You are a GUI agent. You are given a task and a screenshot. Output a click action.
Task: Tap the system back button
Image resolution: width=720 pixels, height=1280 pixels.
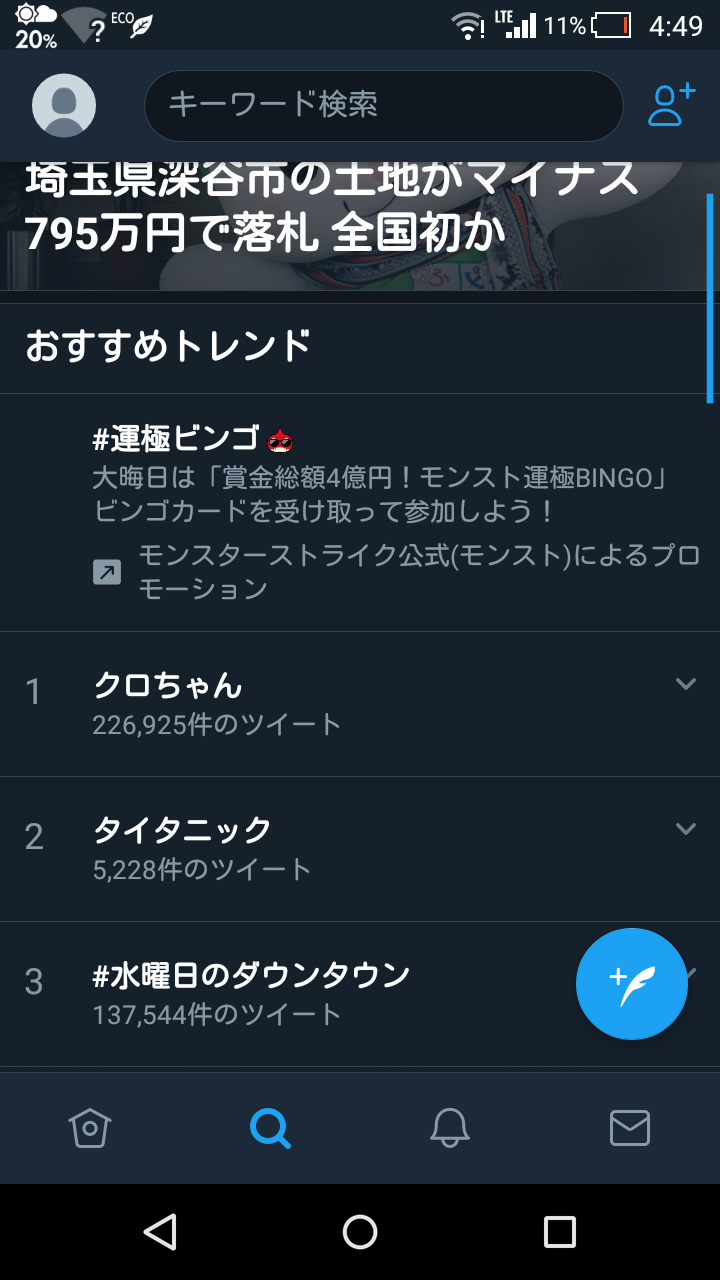pos(160,1232)
